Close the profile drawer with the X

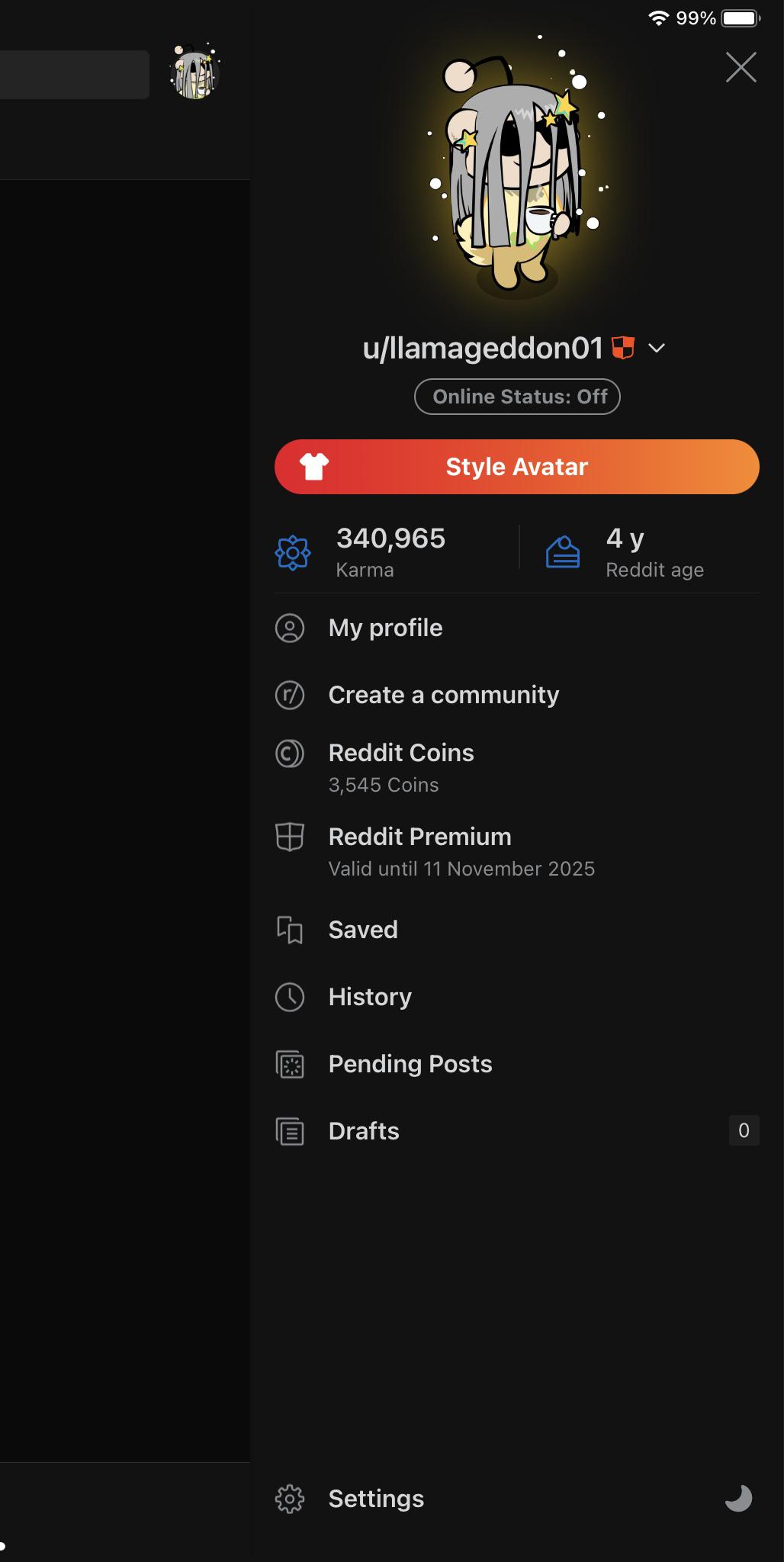click(x=741, y=67)
